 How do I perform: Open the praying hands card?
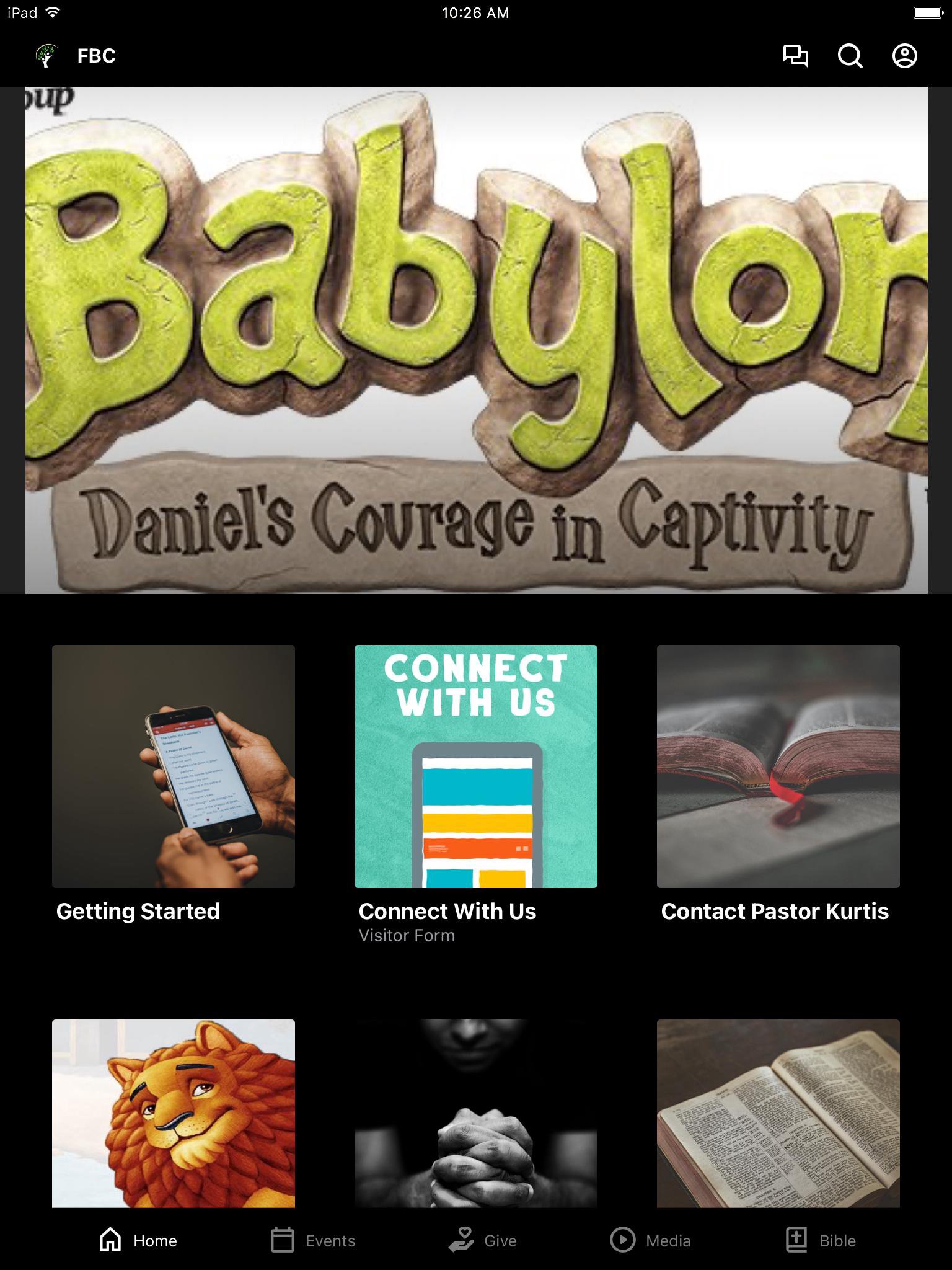click(476, 1113)
